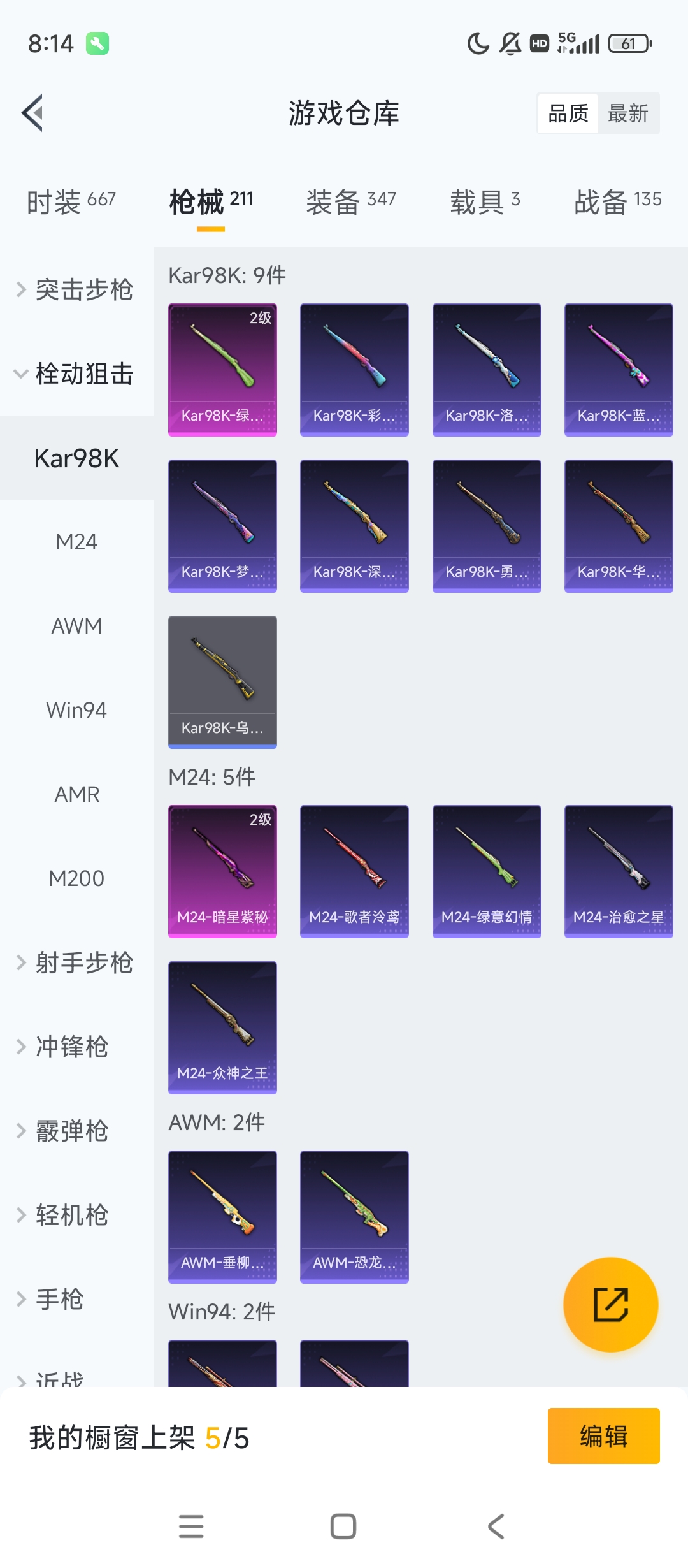The image size is (688, 1568).
Task: Tap the orange share floating button
Action: click(610, 1304)
